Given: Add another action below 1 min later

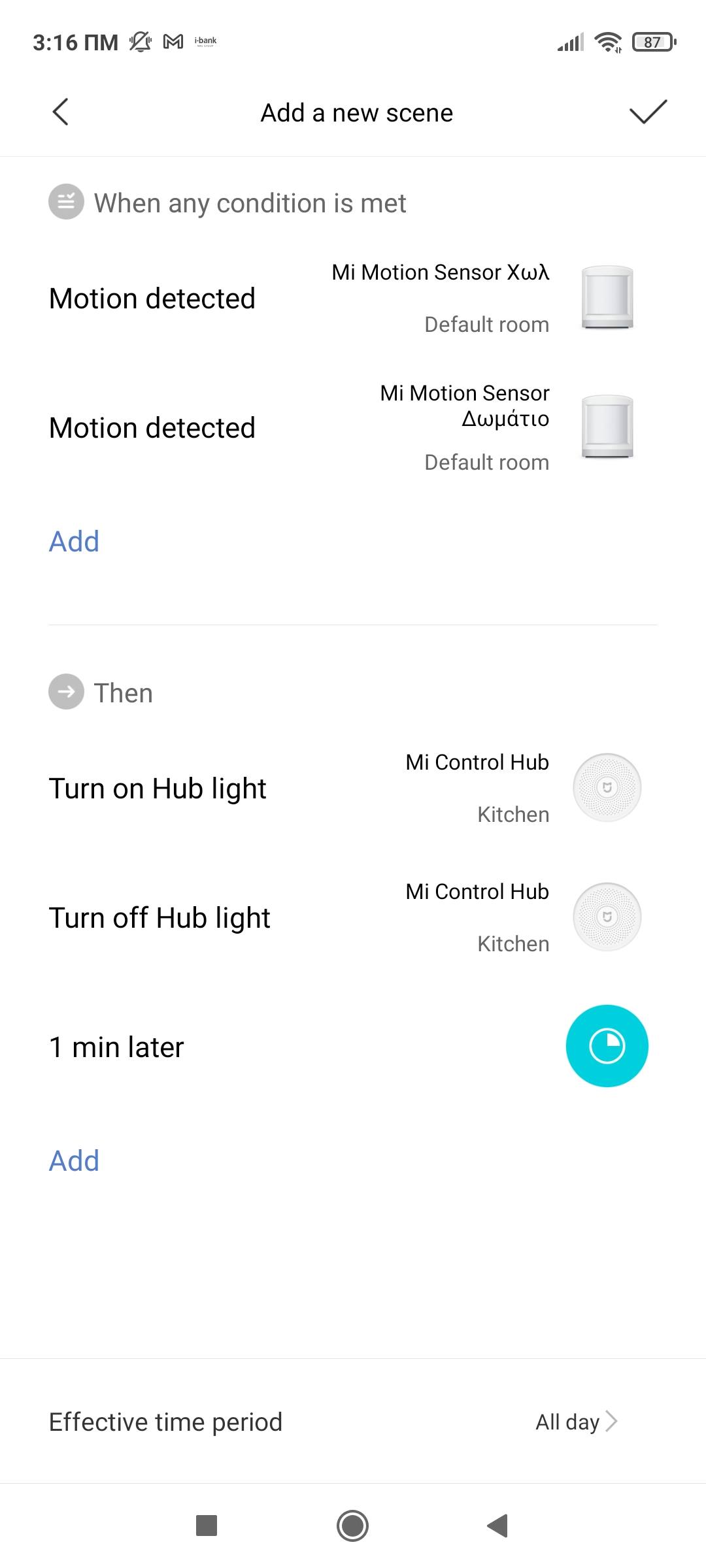Looking at the screenshot, I should click(75, 1161).
